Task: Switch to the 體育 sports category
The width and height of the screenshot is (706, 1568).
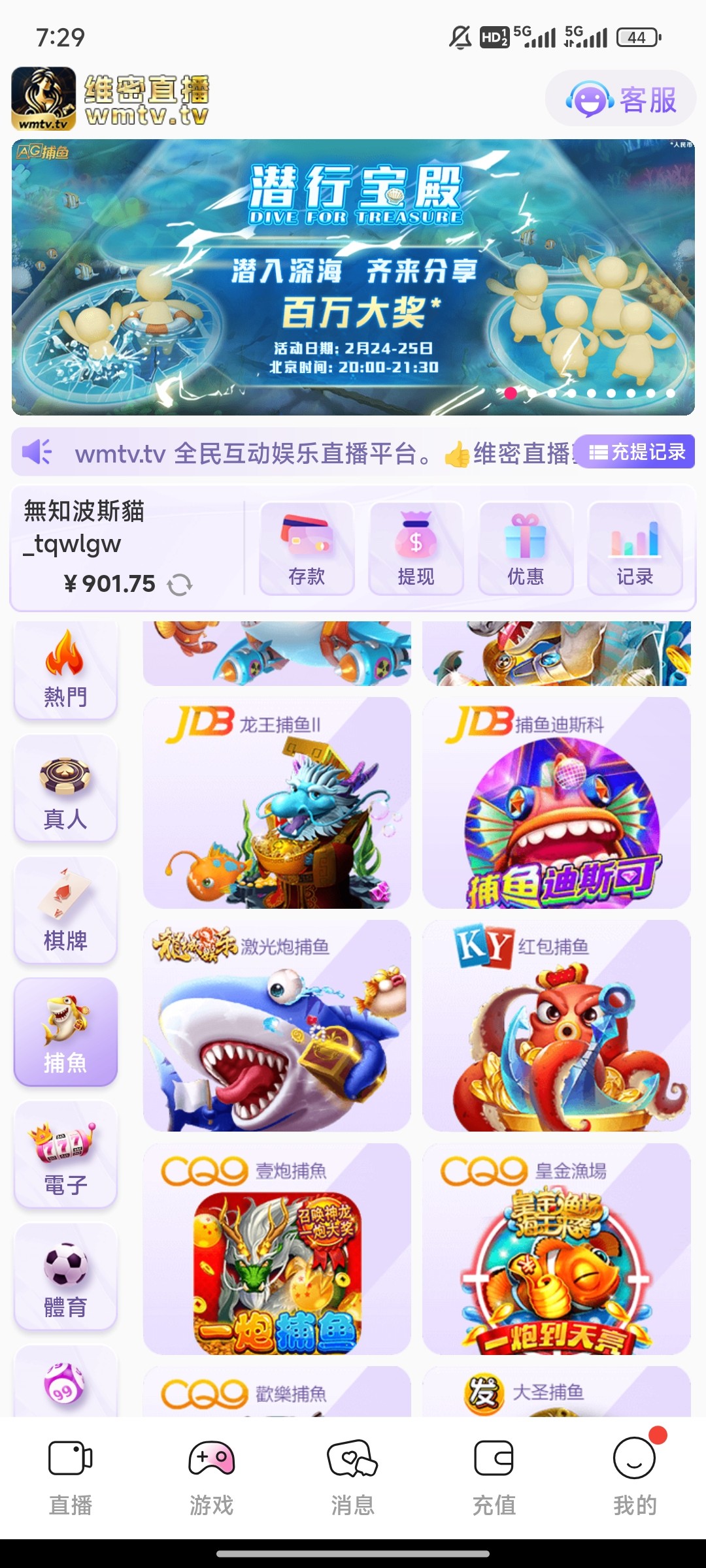Action: click(x=65, y=1277)
